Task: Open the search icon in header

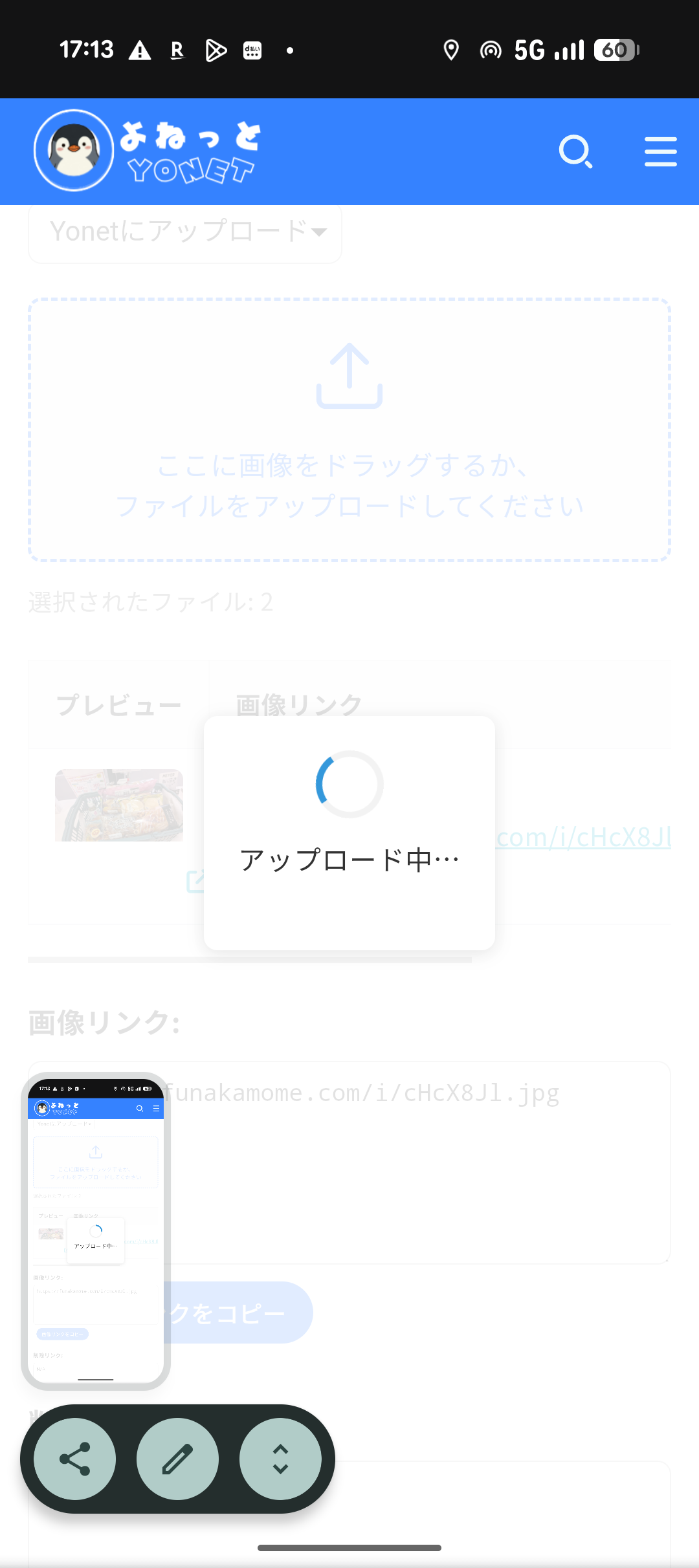Action: click(575, 152)
